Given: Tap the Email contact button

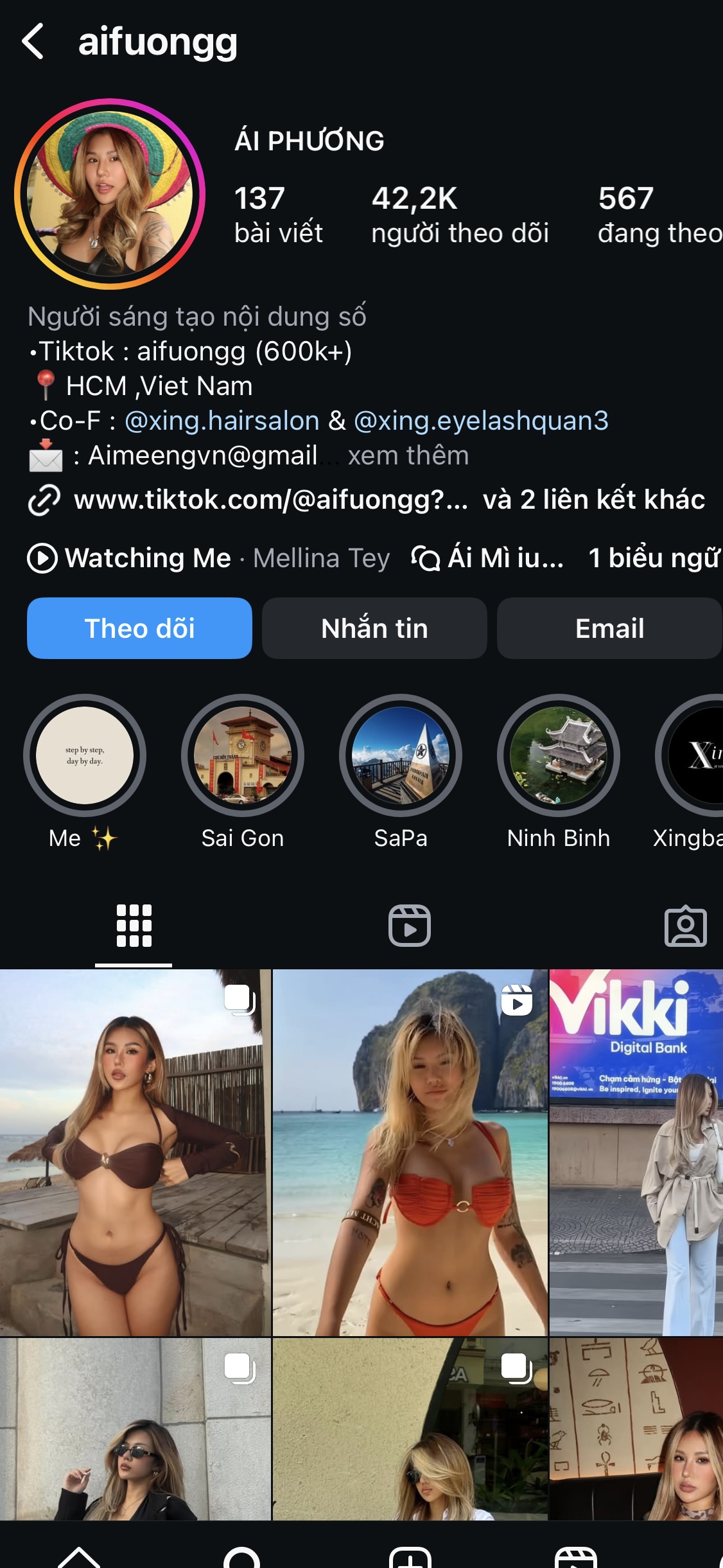Looking at the screenshot, I should (x=609, y=628).
